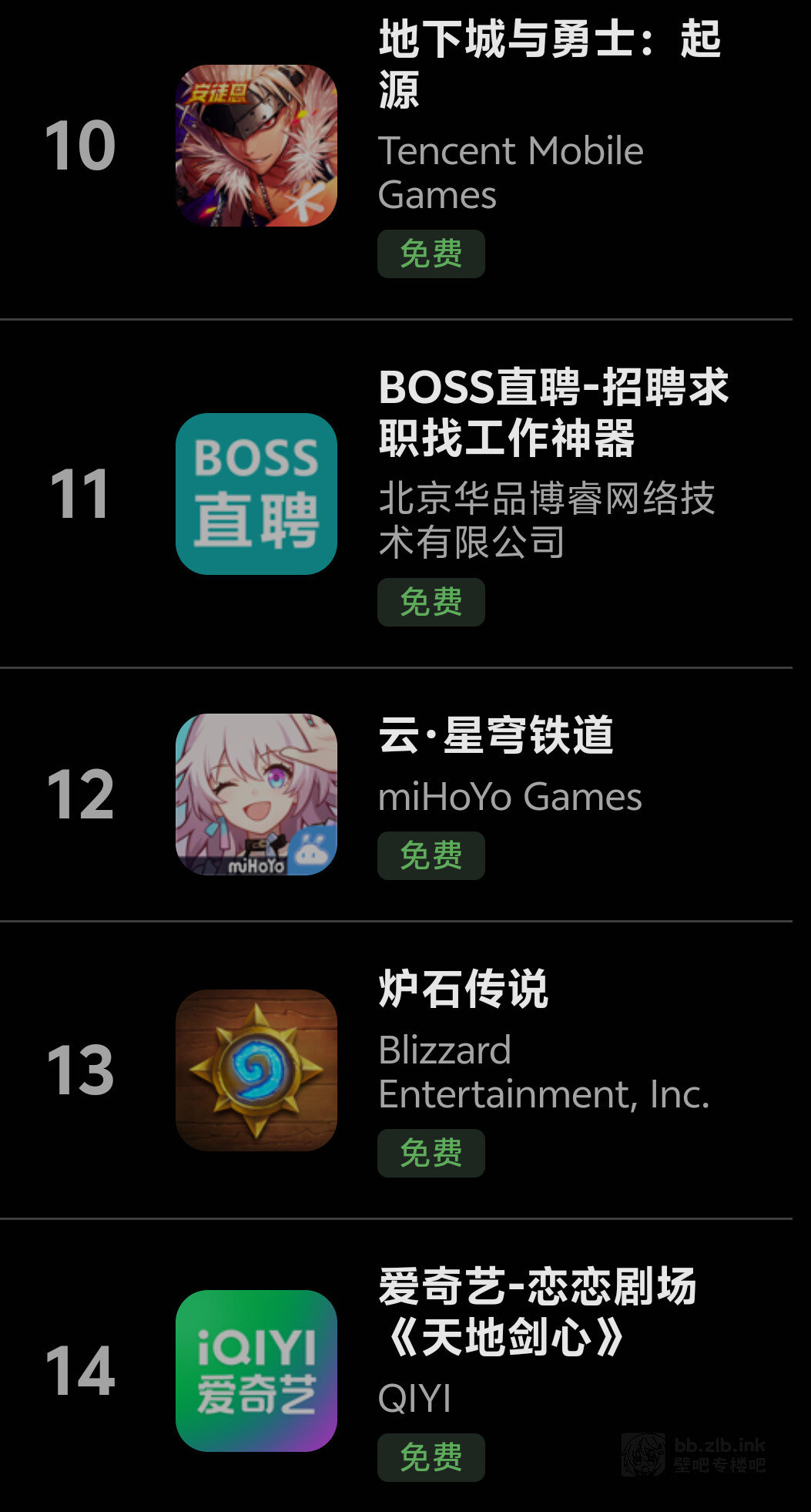Viewport: 811px width, 1512px height.
Task: Open the 爱奇艺 app entry
Action: pos(537,1312)
